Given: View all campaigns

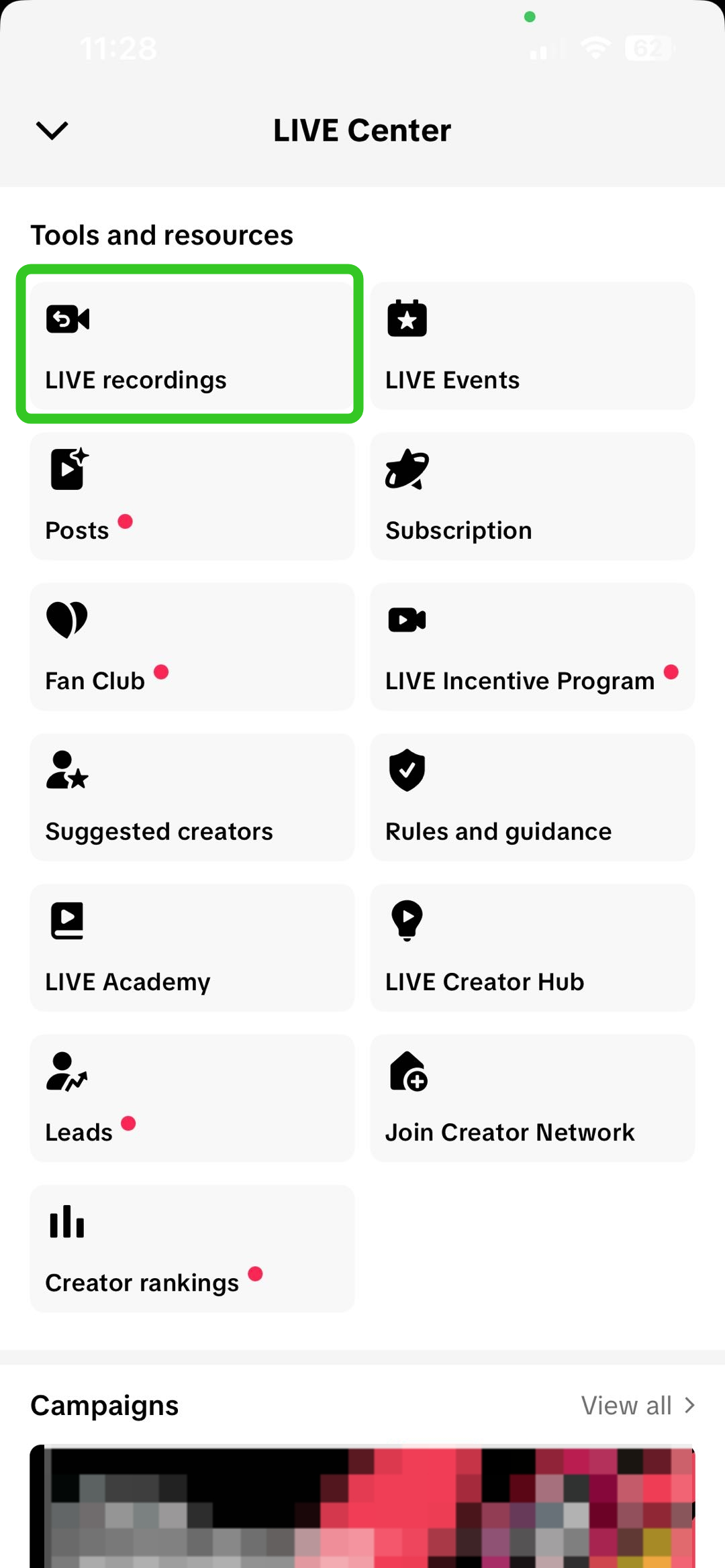Looking at the screenshot, I should pyautogui.click(x=636, y=1406).
